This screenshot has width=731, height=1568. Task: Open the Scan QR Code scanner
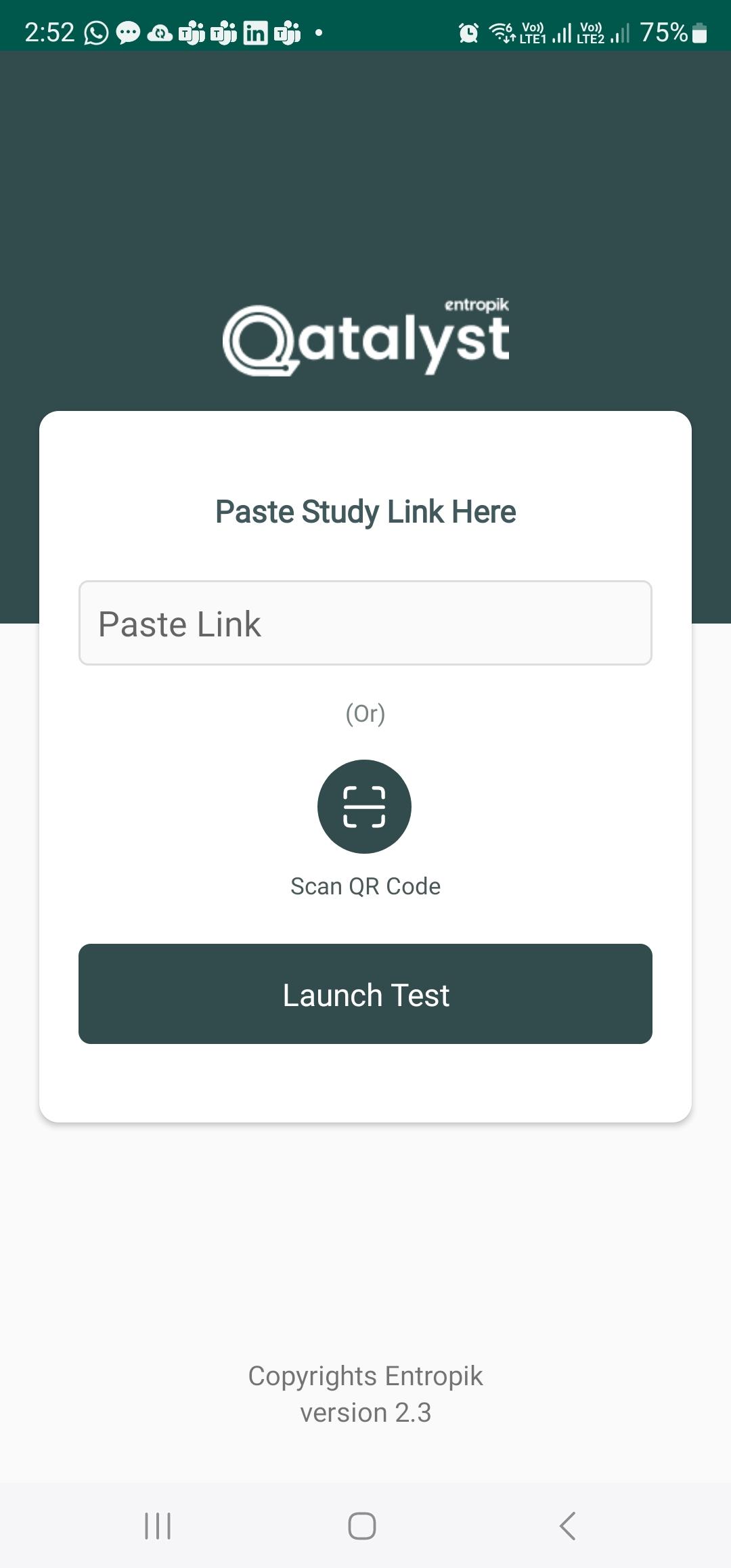[x=364, y=806]
